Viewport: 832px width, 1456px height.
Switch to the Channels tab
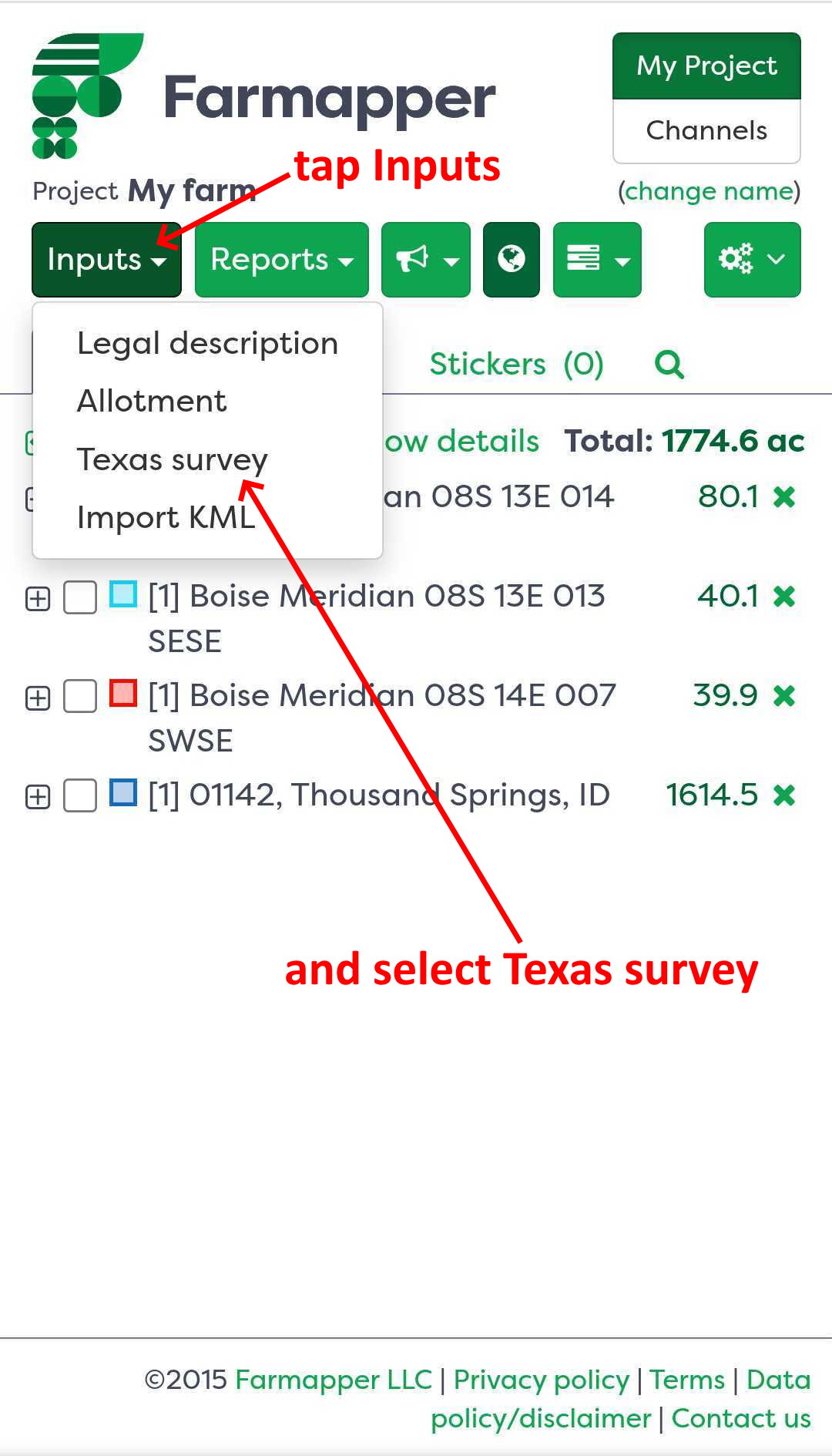(x=706, y=131)
